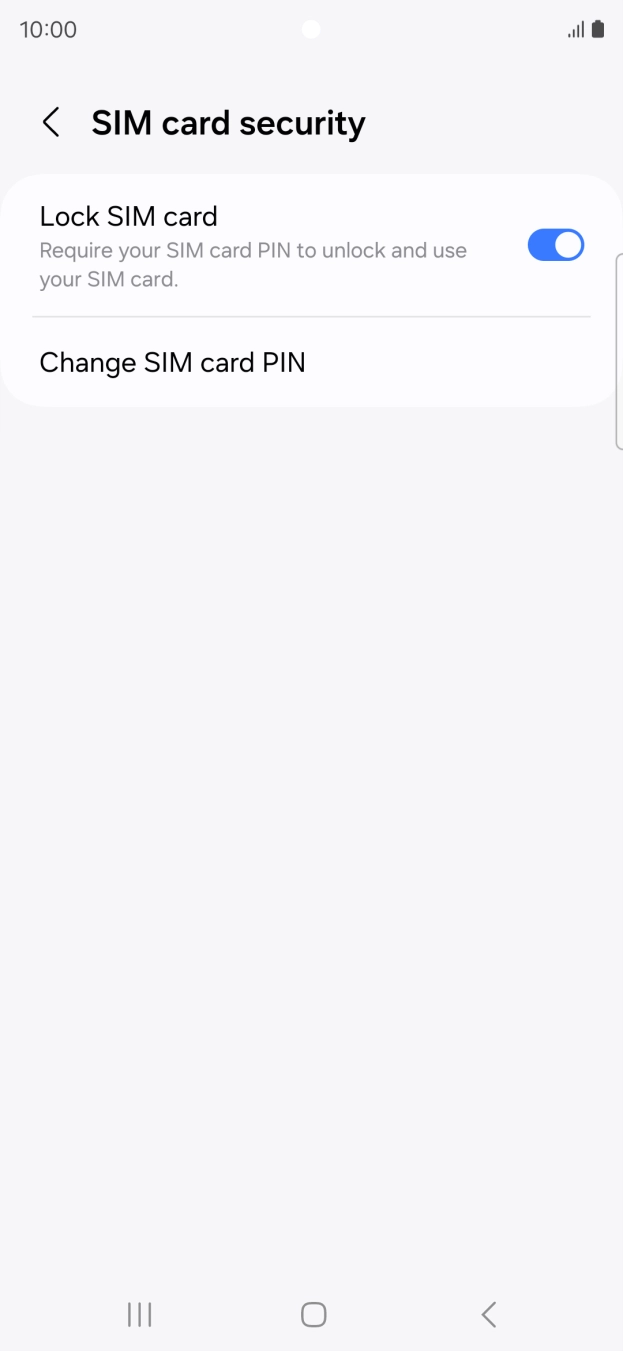623x1351 pixels.
Task: Turn off the Lock SIM card switch
Action: point(555,245)
